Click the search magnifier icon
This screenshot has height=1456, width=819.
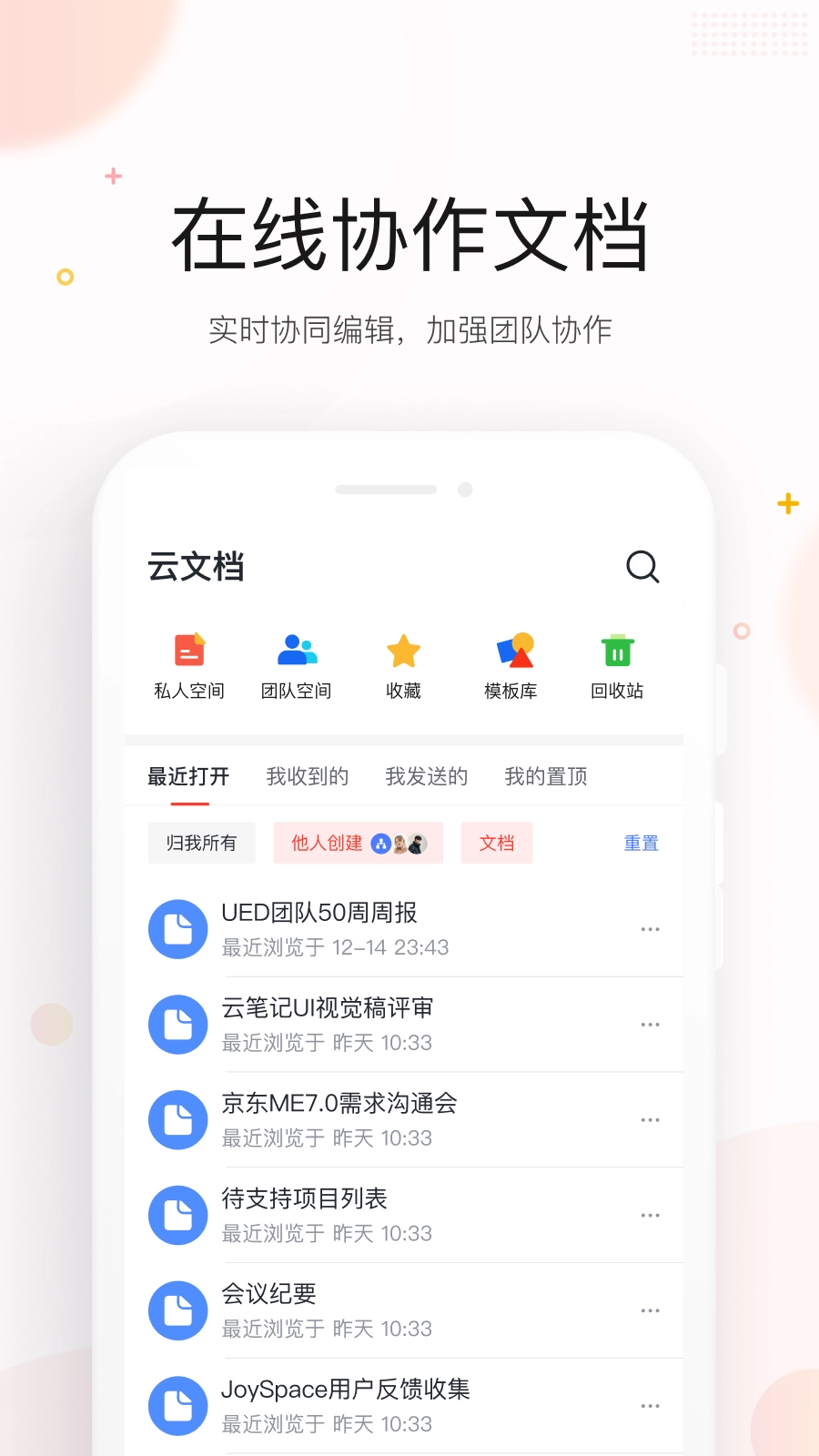pos(643,566)
